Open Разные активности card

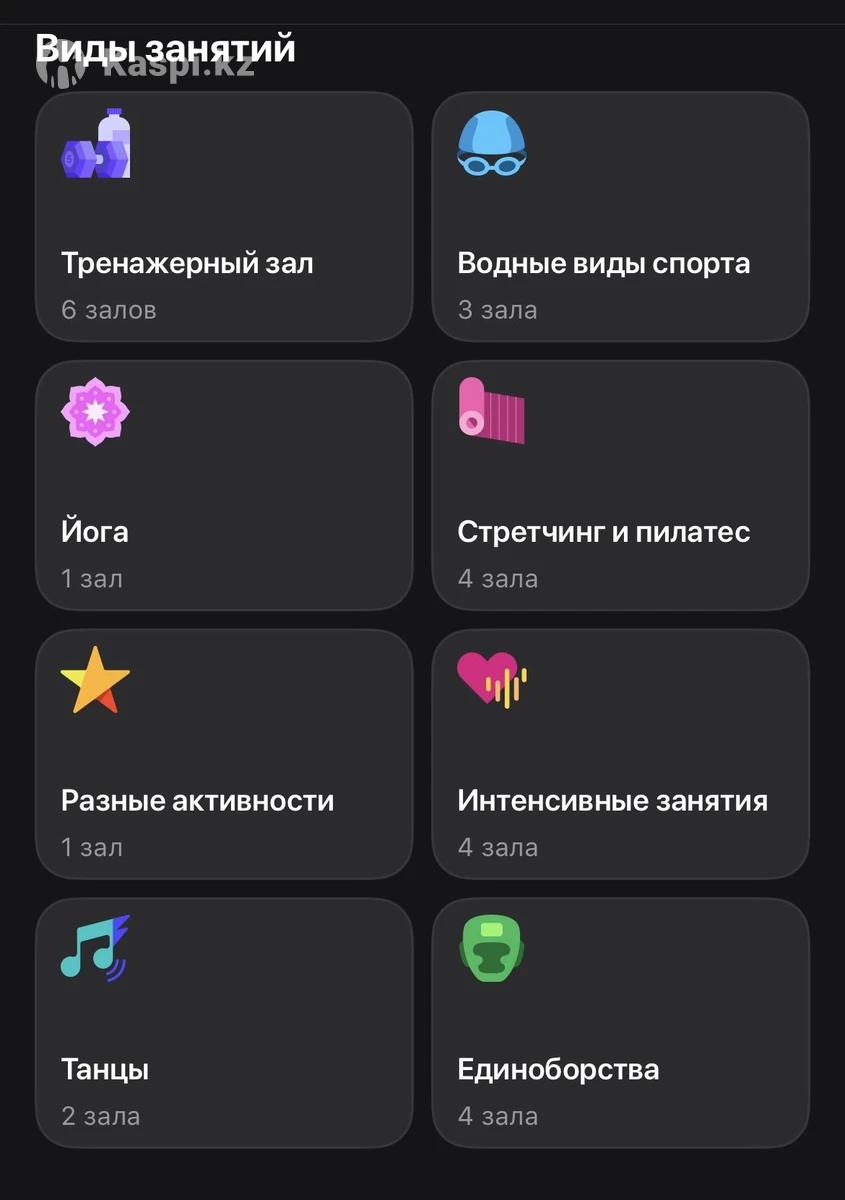[224, 755]
